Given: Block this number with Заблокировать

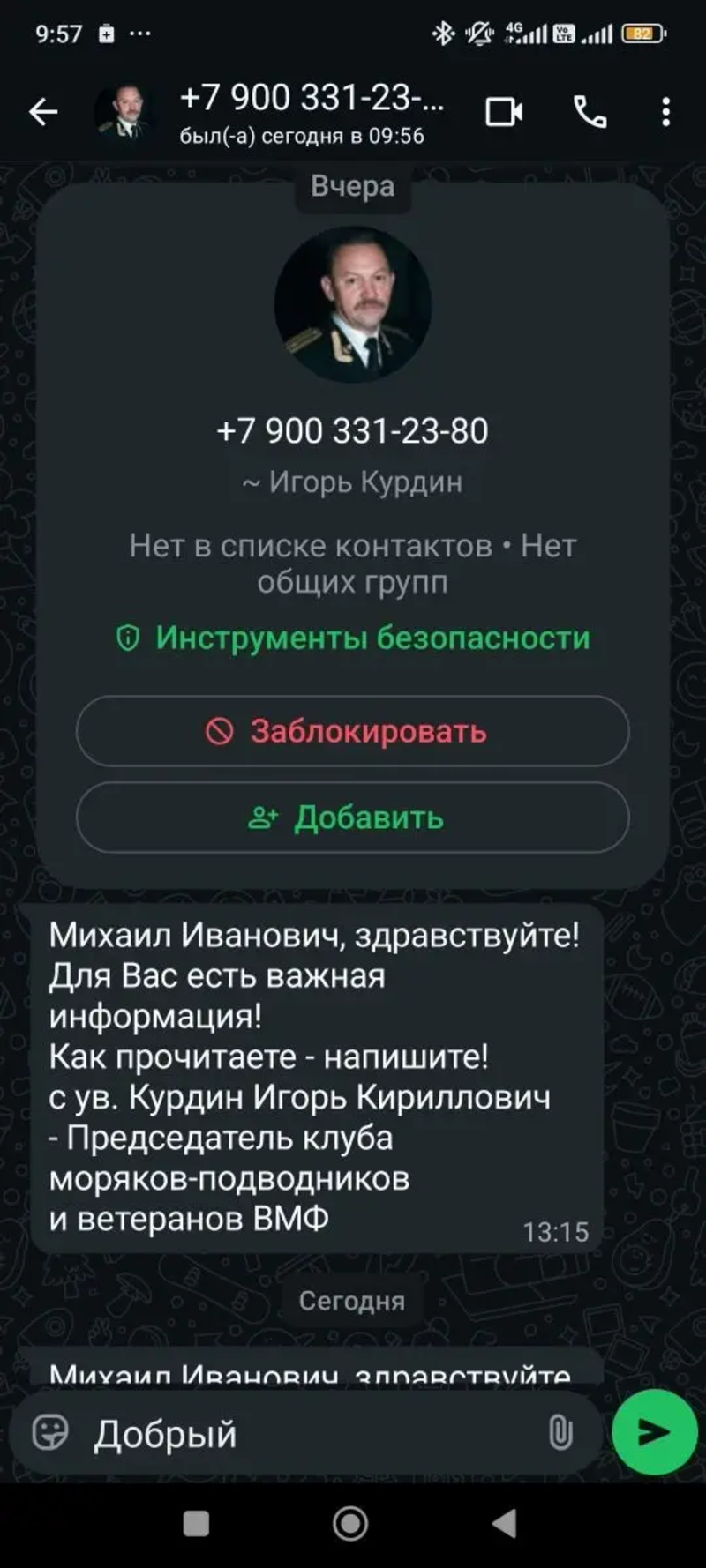Looking at the screenshot, I should coord(353,731).
